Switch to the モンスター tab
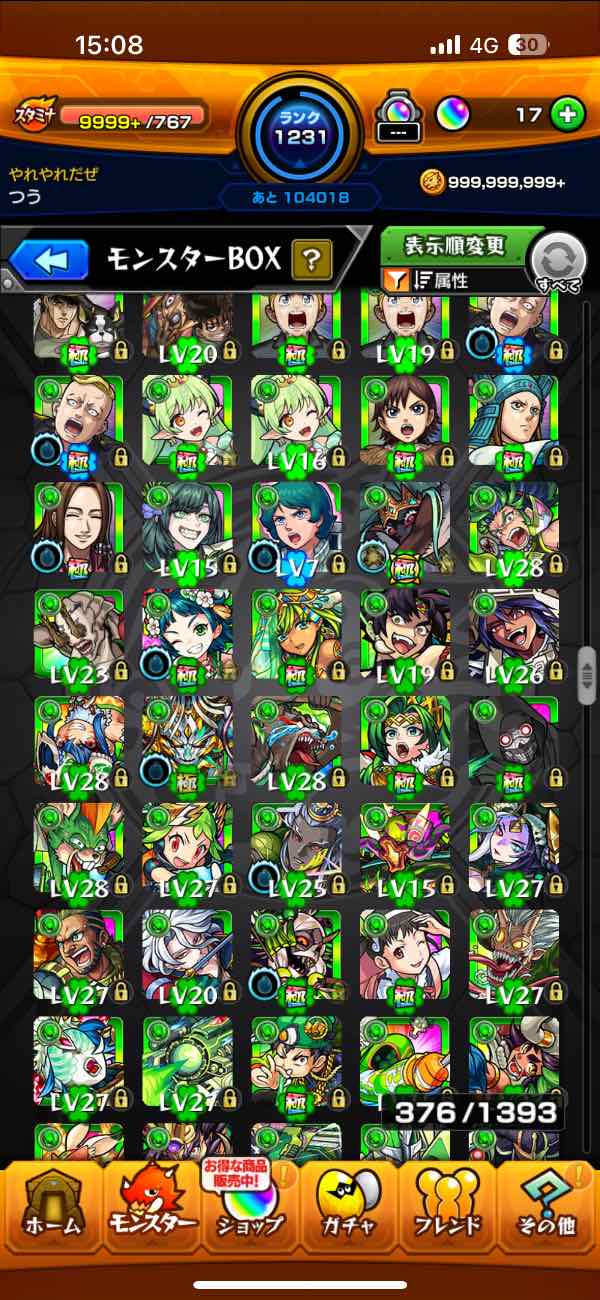 click(150, 1213)
